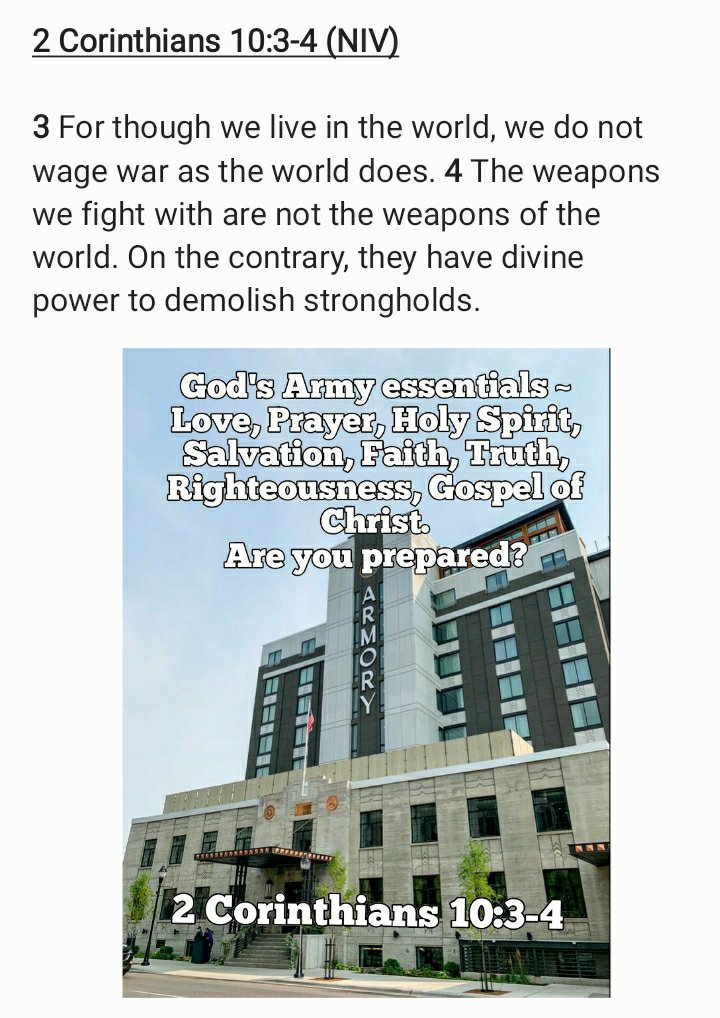Open the underlined 2 Corinthians 10:3-4 (NIV) link
This screenshot has width=720, height=1018.
pos(215,42)
